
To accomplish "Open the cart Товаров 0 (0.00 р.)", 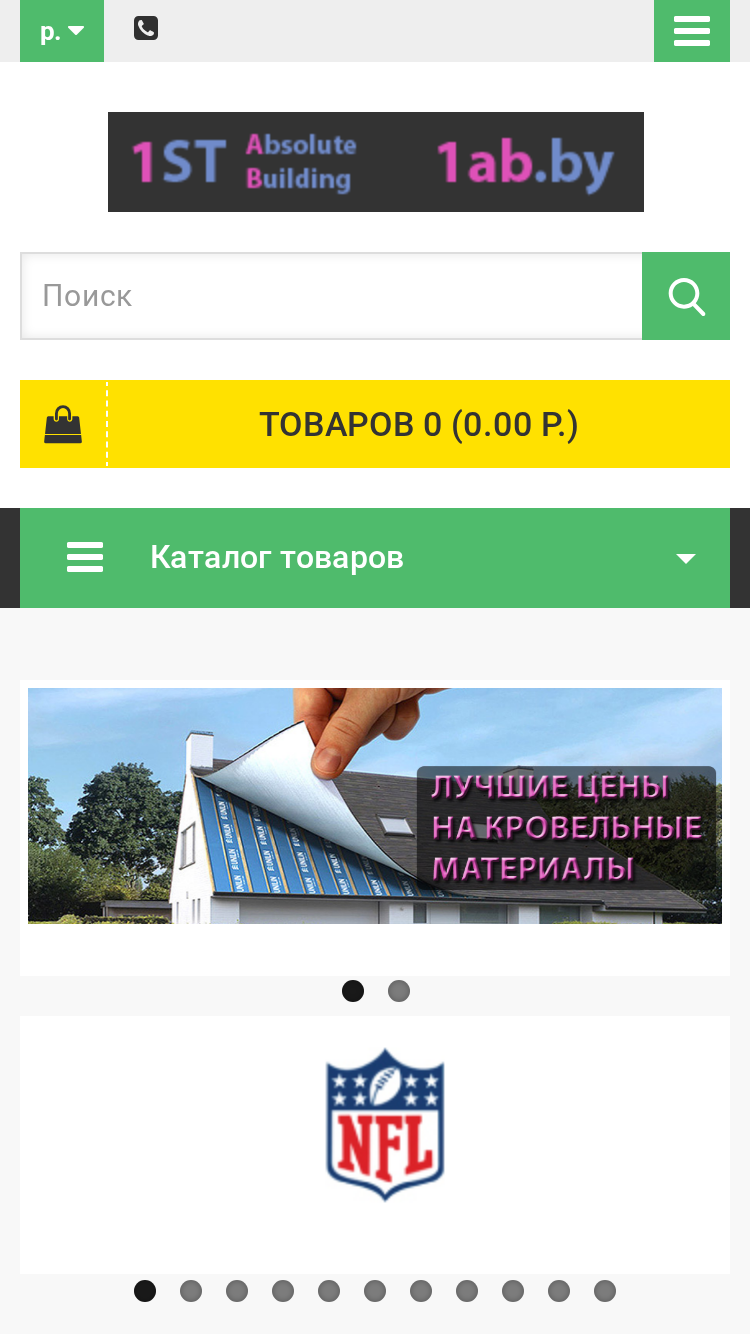I will (375, 424).
